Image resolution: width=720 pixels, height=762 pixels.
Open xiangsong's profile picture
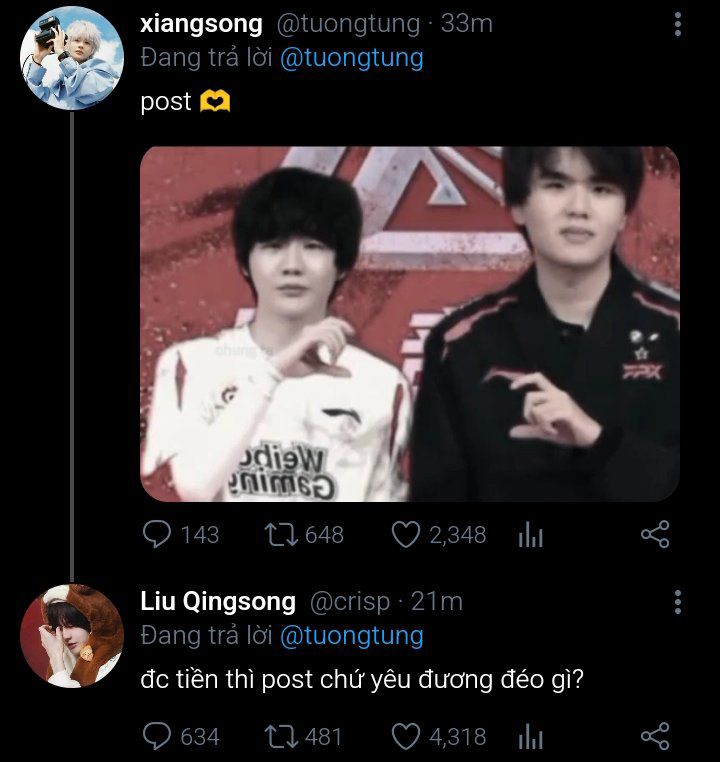pos(71,57)
